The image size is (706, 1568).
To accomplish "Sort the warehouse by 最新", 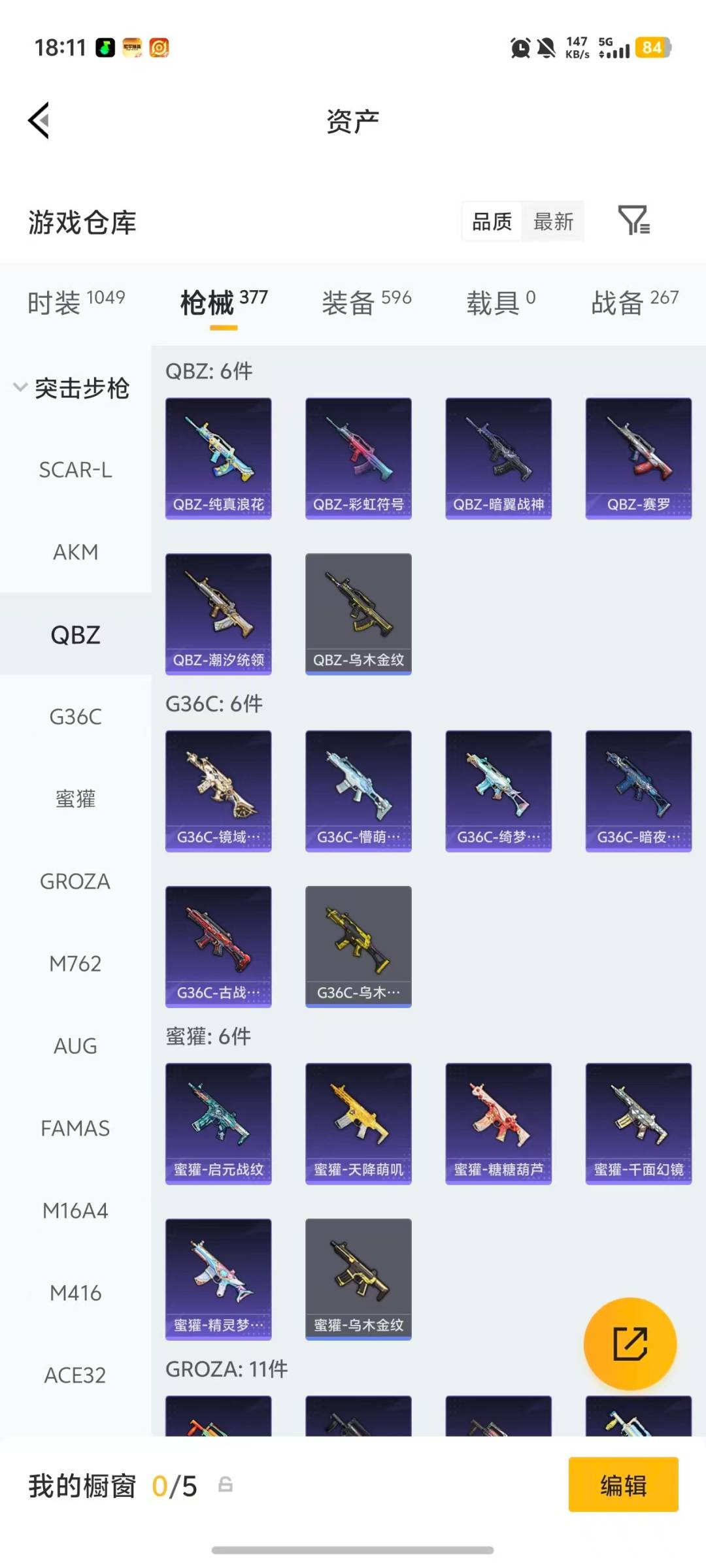I will (553, 221).
